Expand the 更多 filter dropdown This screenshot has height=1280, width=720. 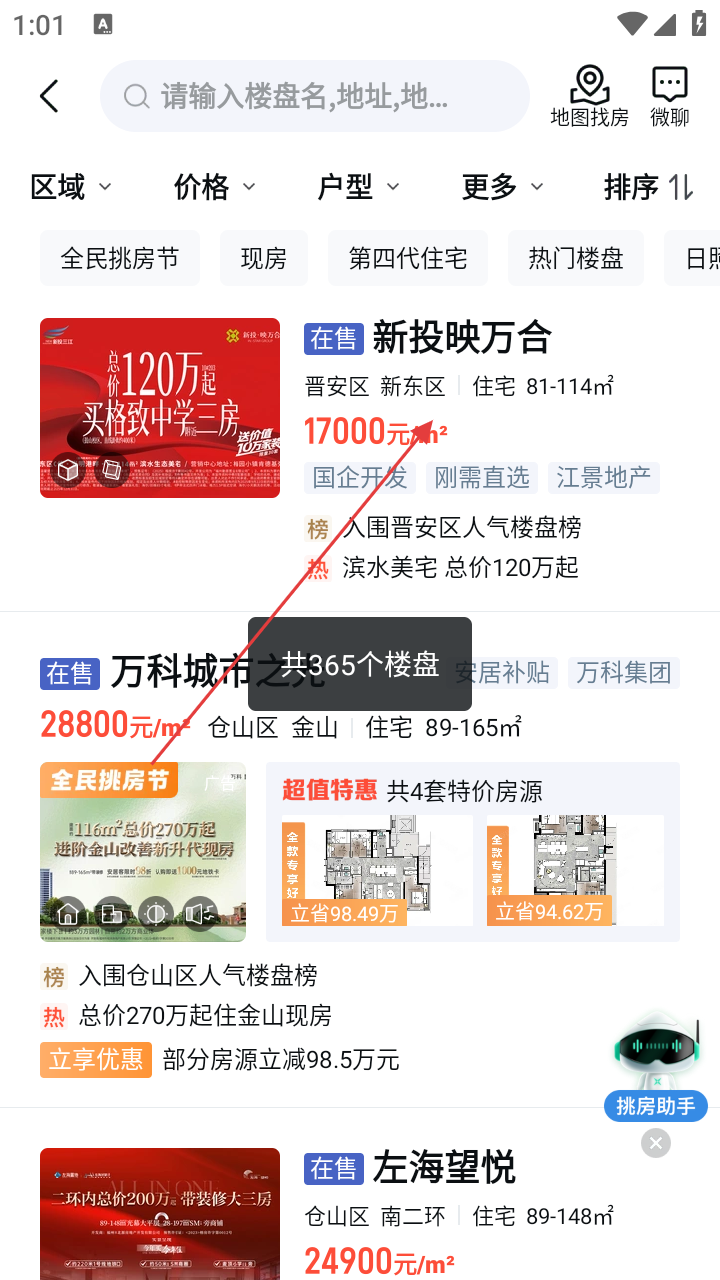point(502,187)
